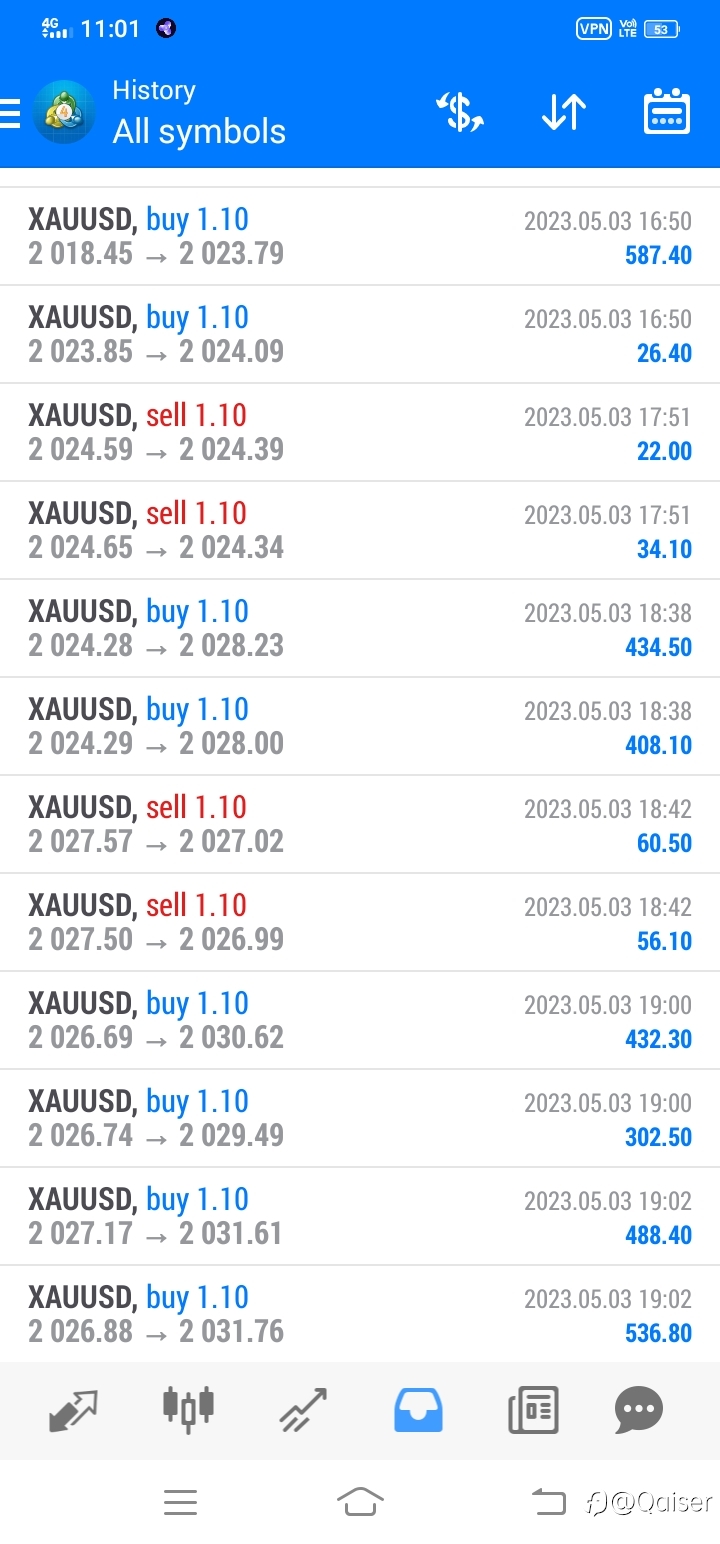Switch to the Trade tab
Viewport: 720px width, 1544px height.
click(303, 1410)
